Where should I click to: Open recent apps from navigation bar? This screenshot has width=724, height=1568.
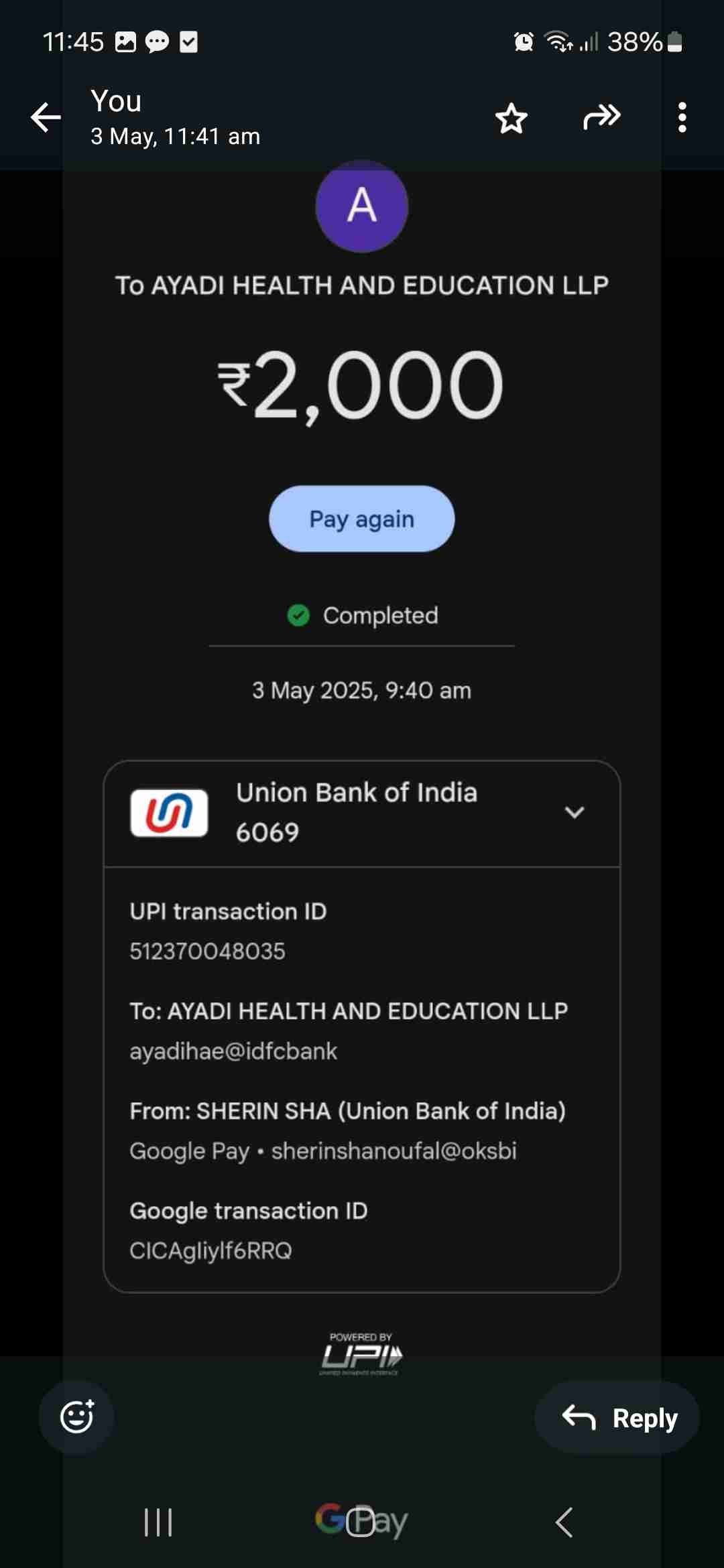click(159, 1522)
